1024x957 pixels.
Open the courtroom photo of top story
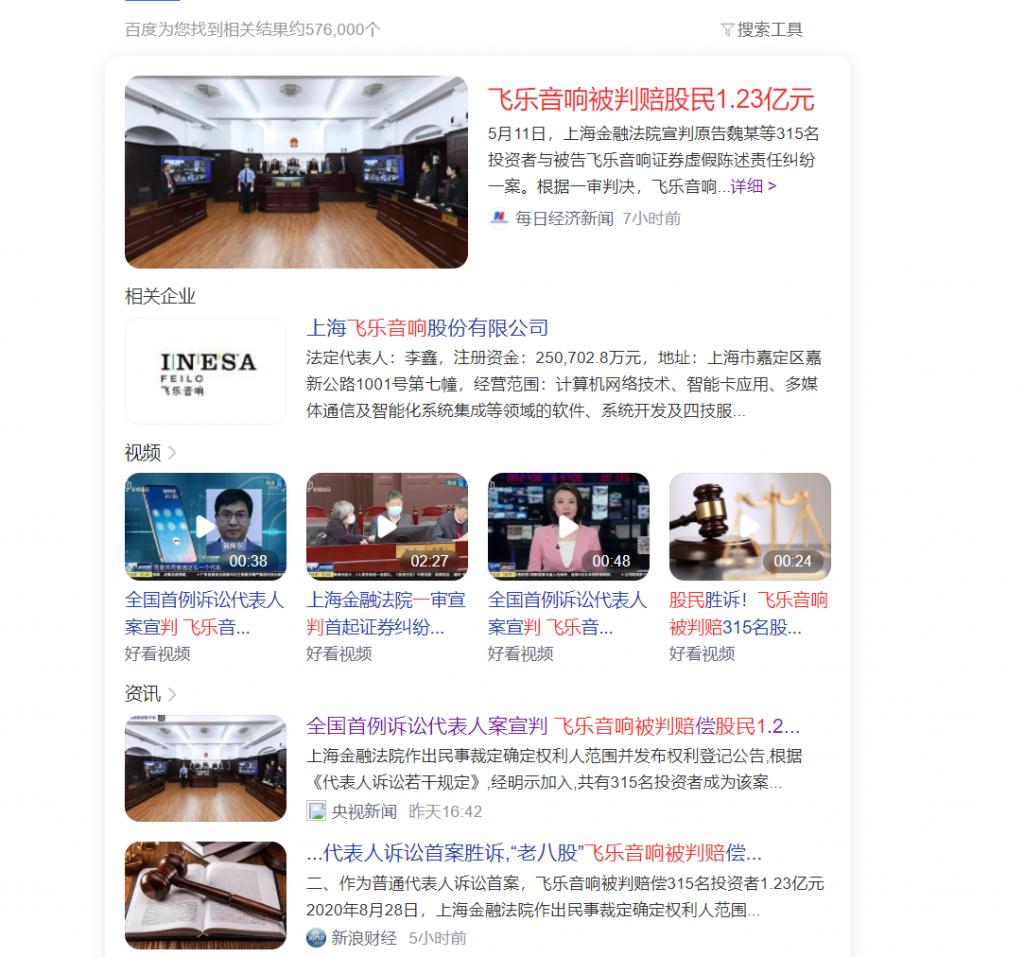coord(296,172)
